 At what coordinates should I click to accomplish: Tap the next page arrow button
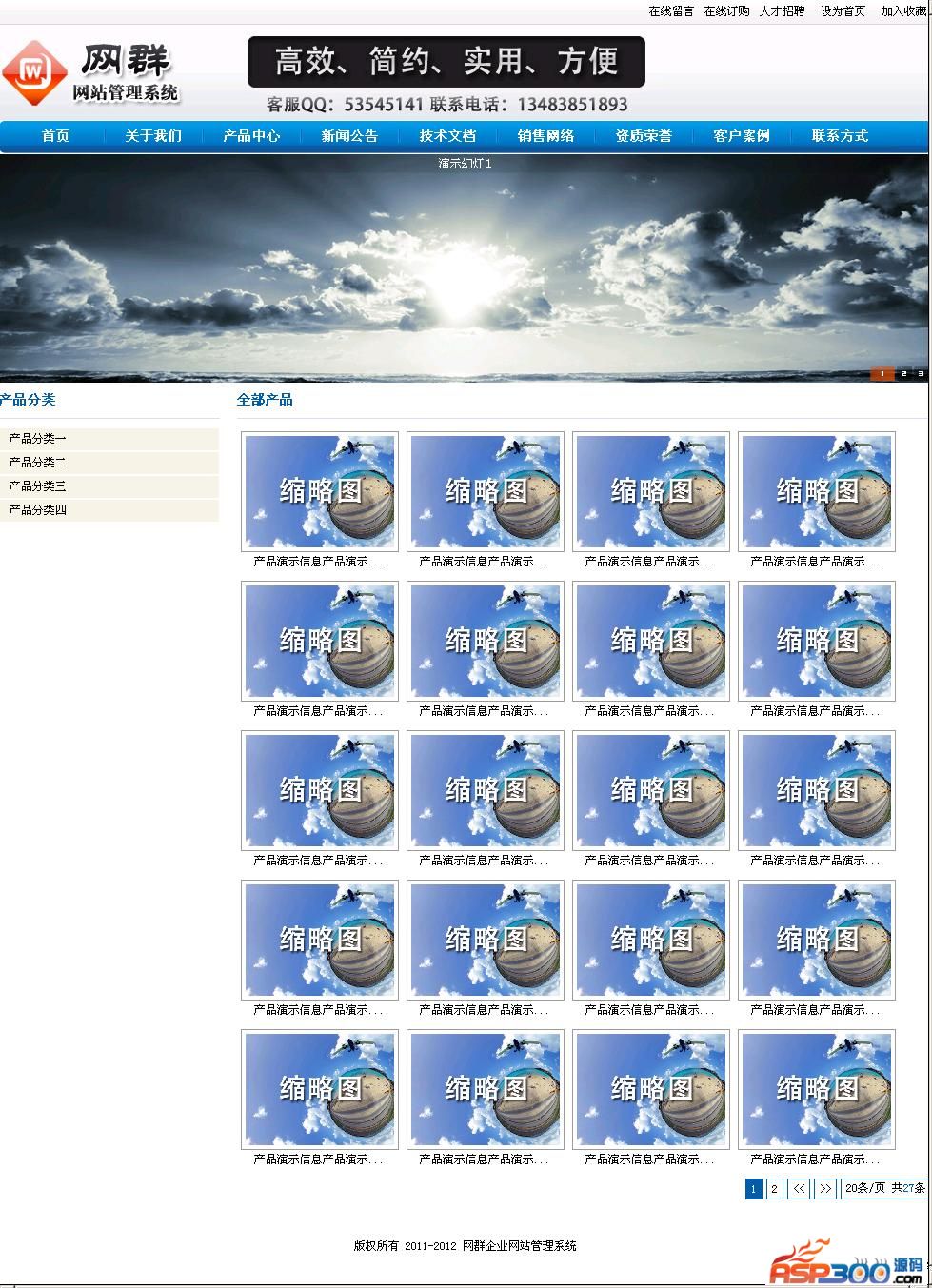coord(824,1188)
